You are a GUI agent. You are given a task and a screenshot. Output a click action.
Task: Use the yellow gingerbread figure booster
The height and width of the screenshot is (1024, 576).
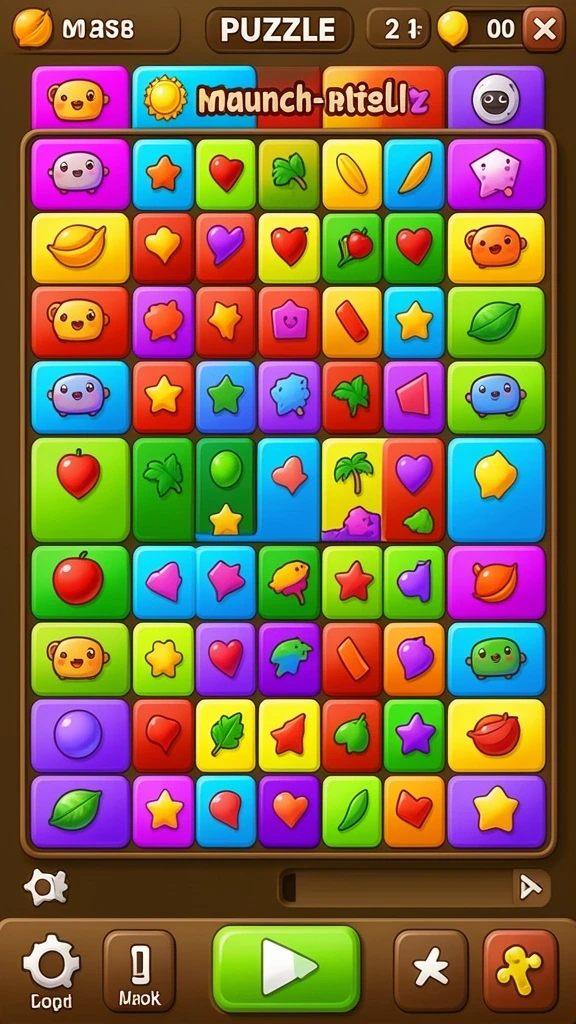(520, 970)
